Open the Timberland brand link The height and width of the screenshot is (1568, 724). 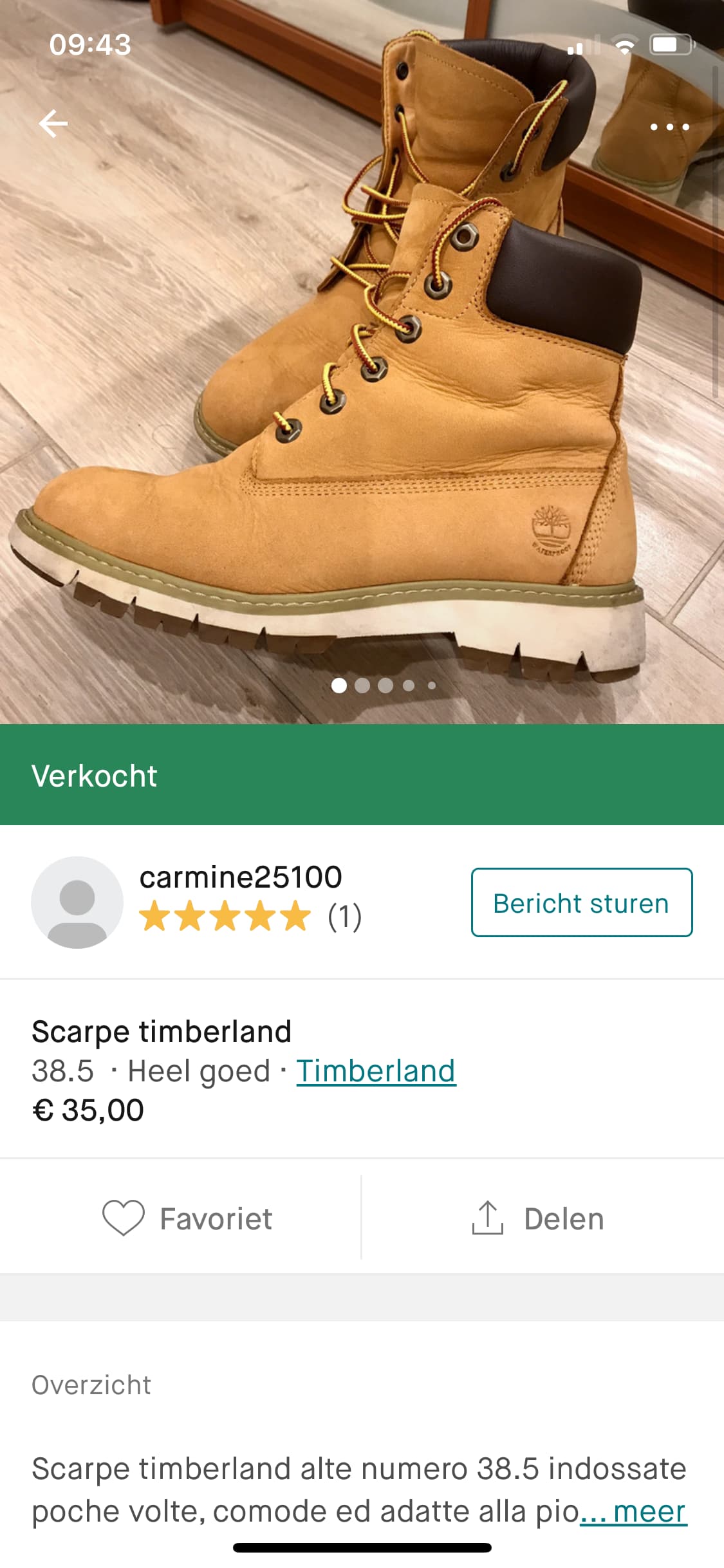[376, 1071]
